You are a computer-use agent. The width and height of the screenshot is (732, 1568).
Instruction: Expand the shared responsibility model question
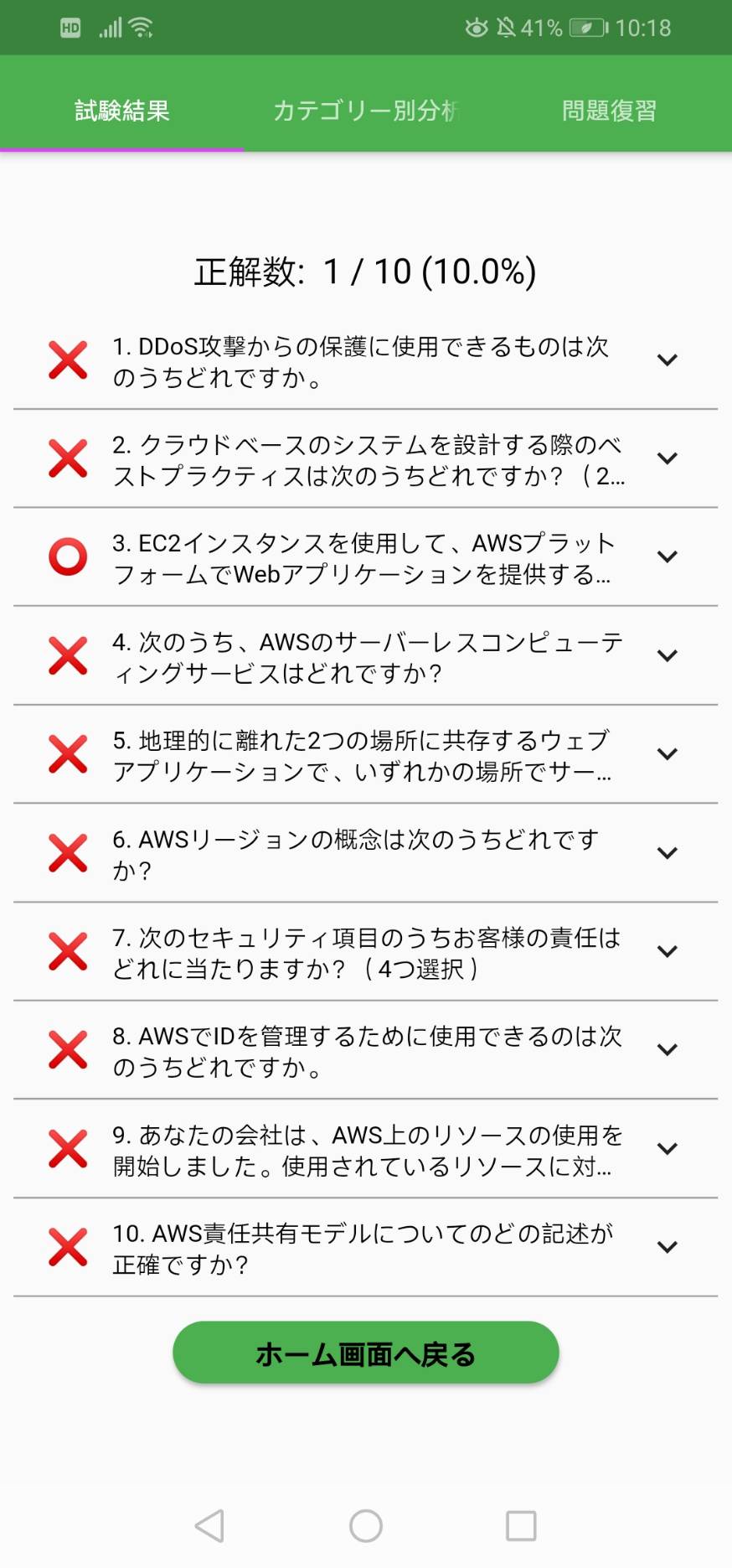[668, 1247]
